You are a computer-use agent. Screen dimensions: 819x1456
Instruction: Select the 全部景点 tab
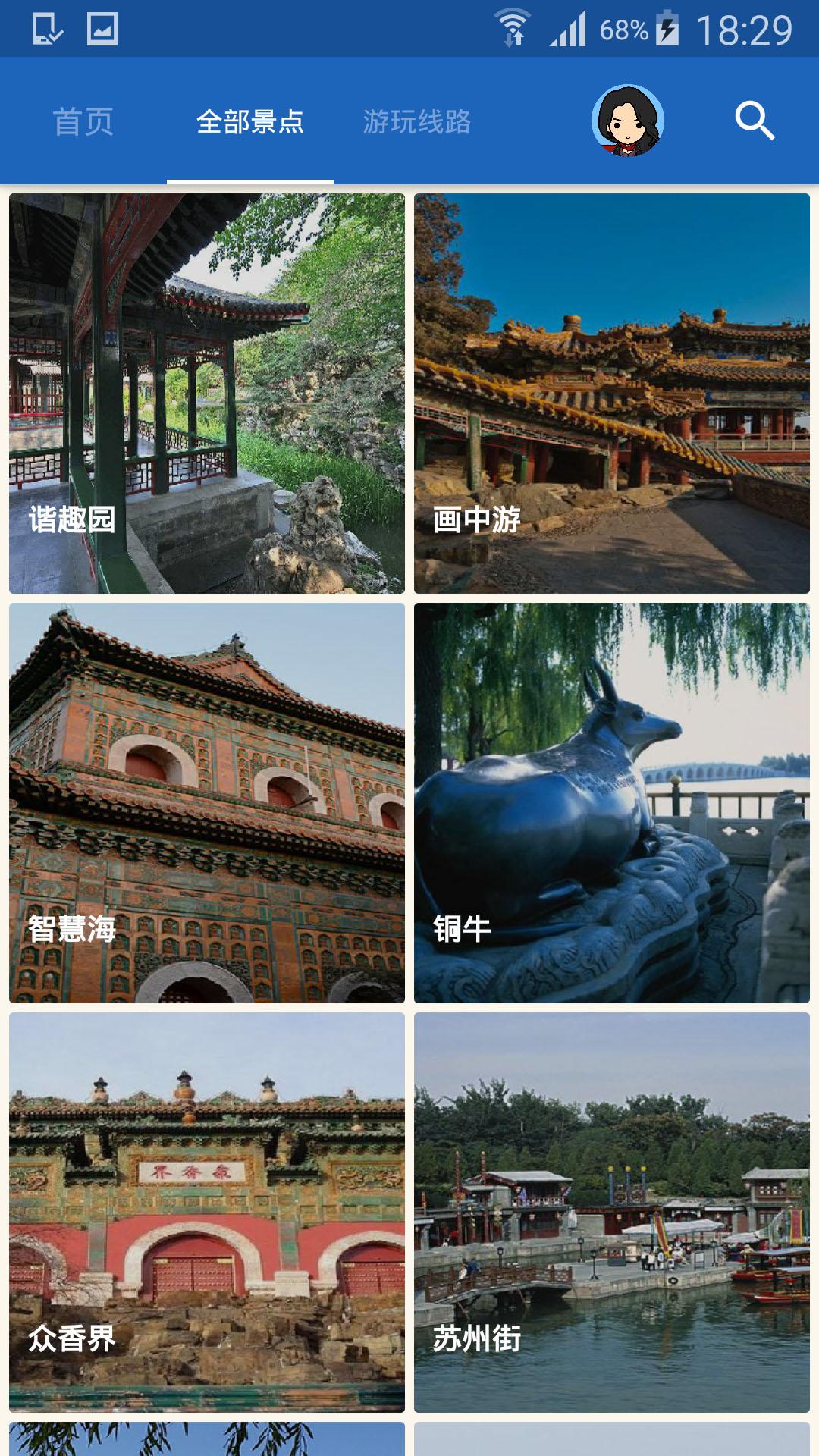pos(250,121)
